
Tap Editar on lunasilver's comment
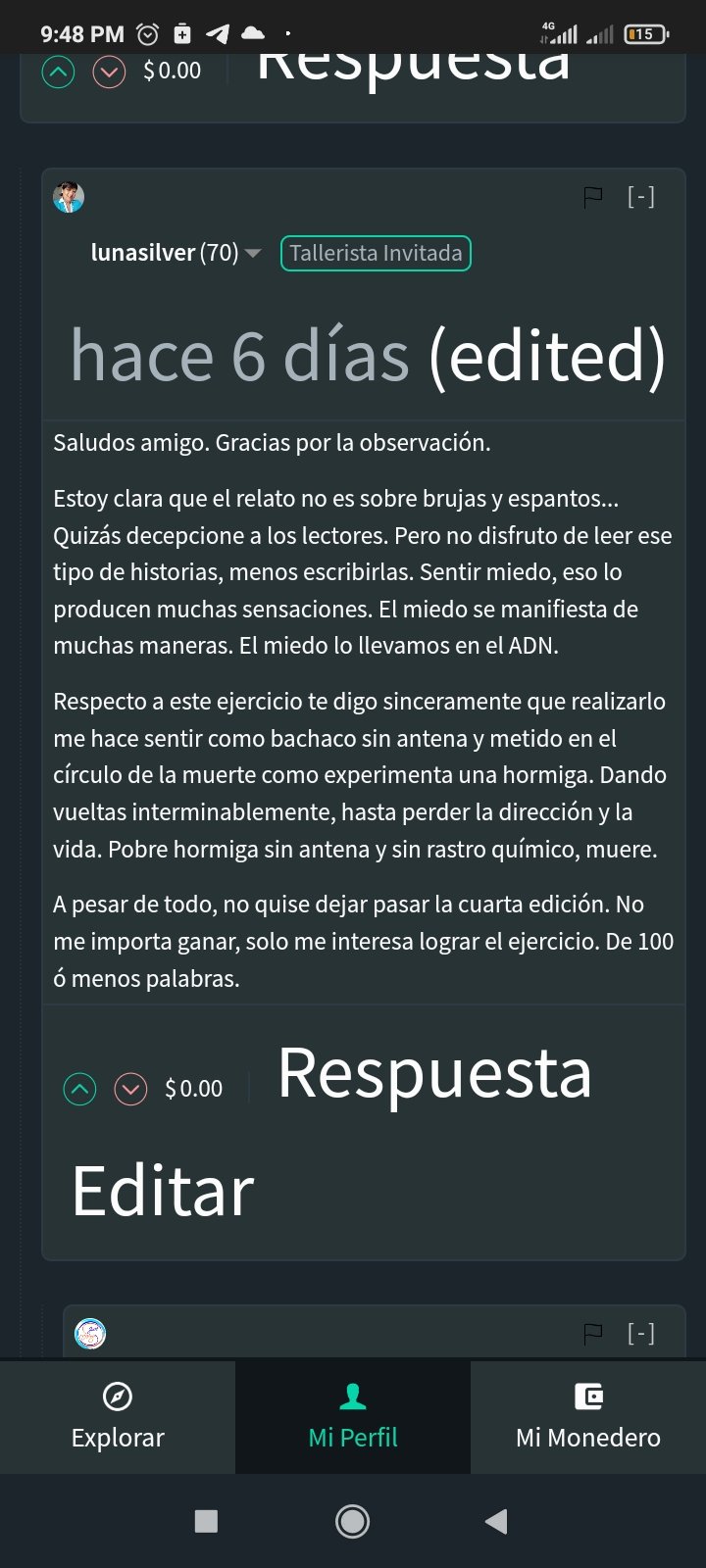[163, 1192]
